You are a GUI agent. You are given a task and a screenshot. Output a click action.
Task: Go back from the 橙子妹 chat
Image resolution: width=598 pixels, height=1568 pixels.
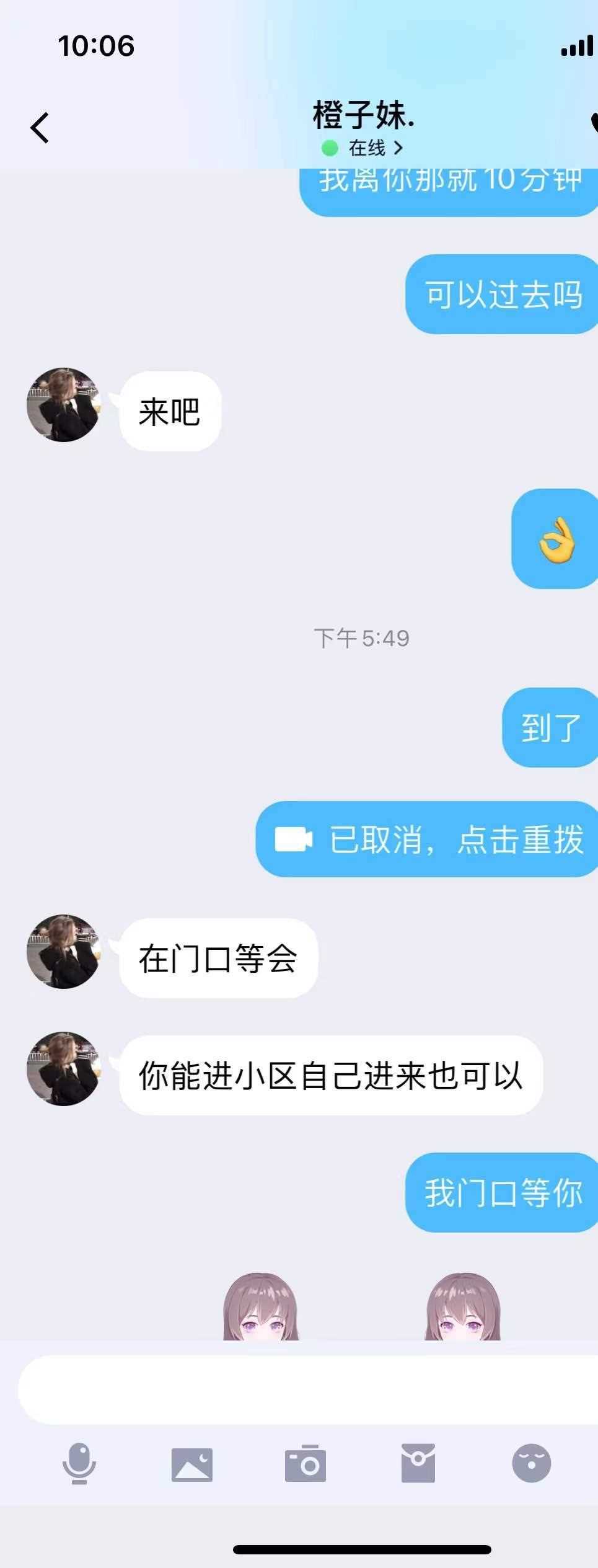coord(40,128)
